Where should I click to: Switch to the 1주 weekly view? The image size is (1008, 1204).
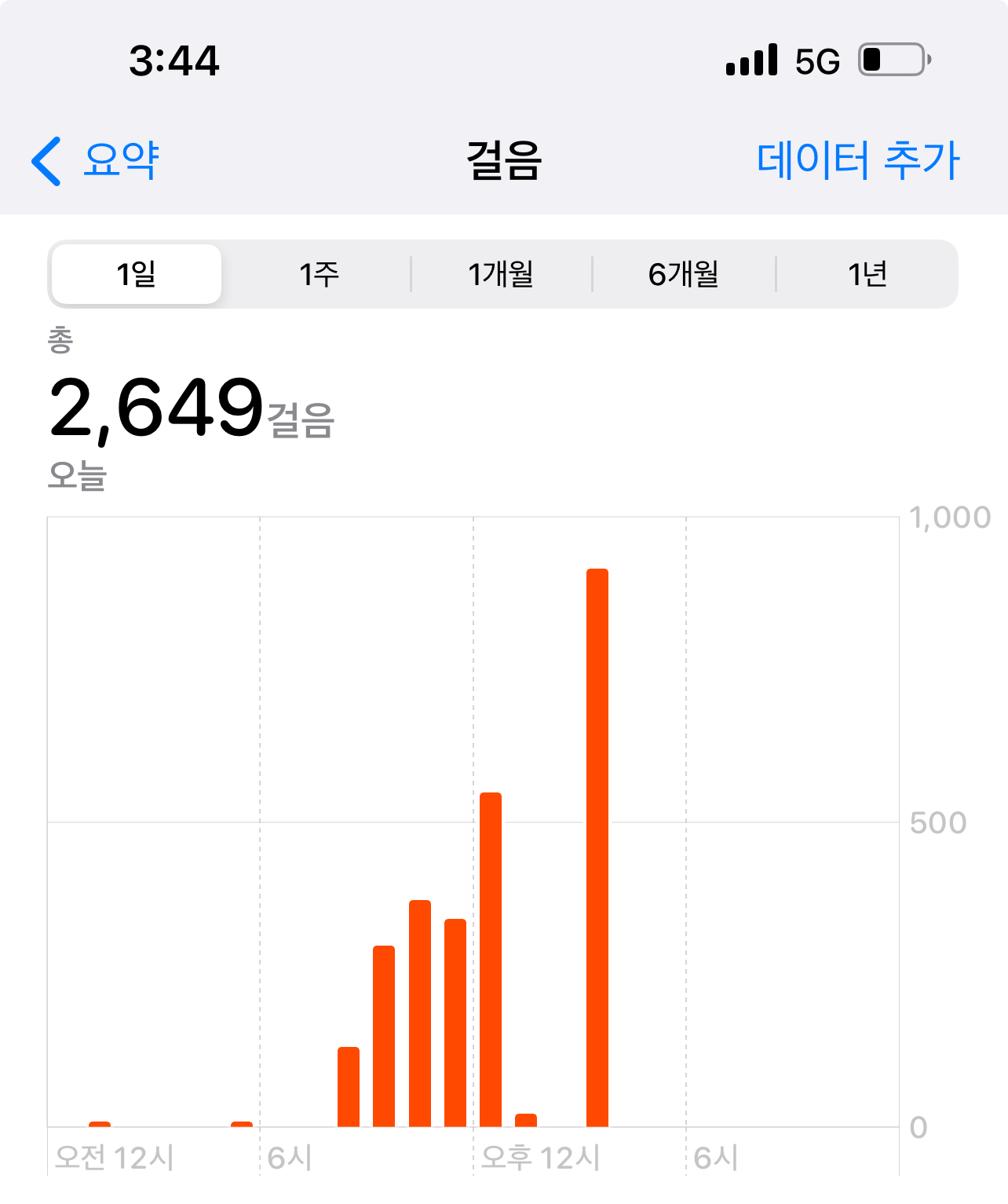point(319,274)
